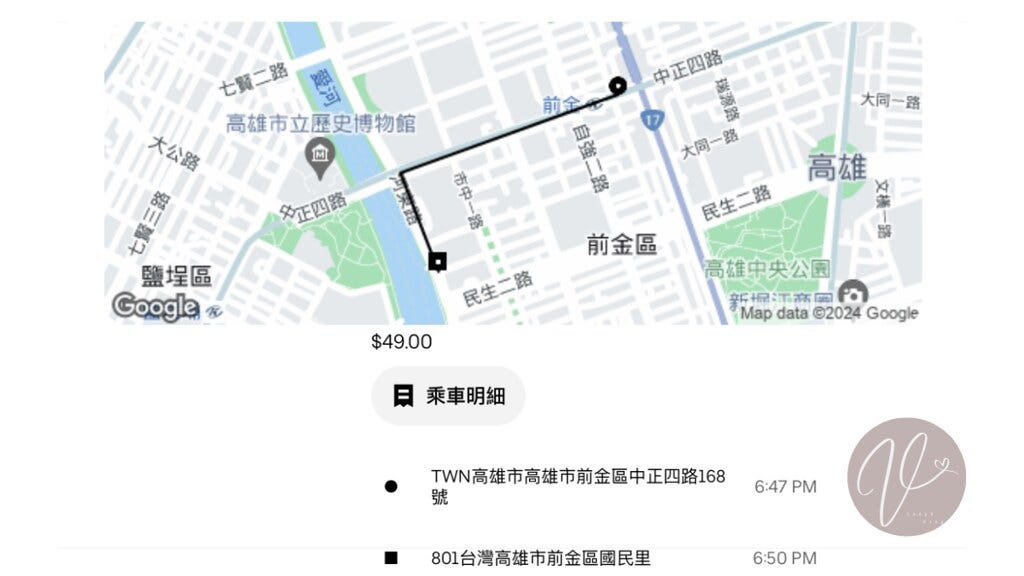Screen dimensions: 1024x576
Task: Open the 乘車明細 receipt button
Action: [x=448, y=396]
